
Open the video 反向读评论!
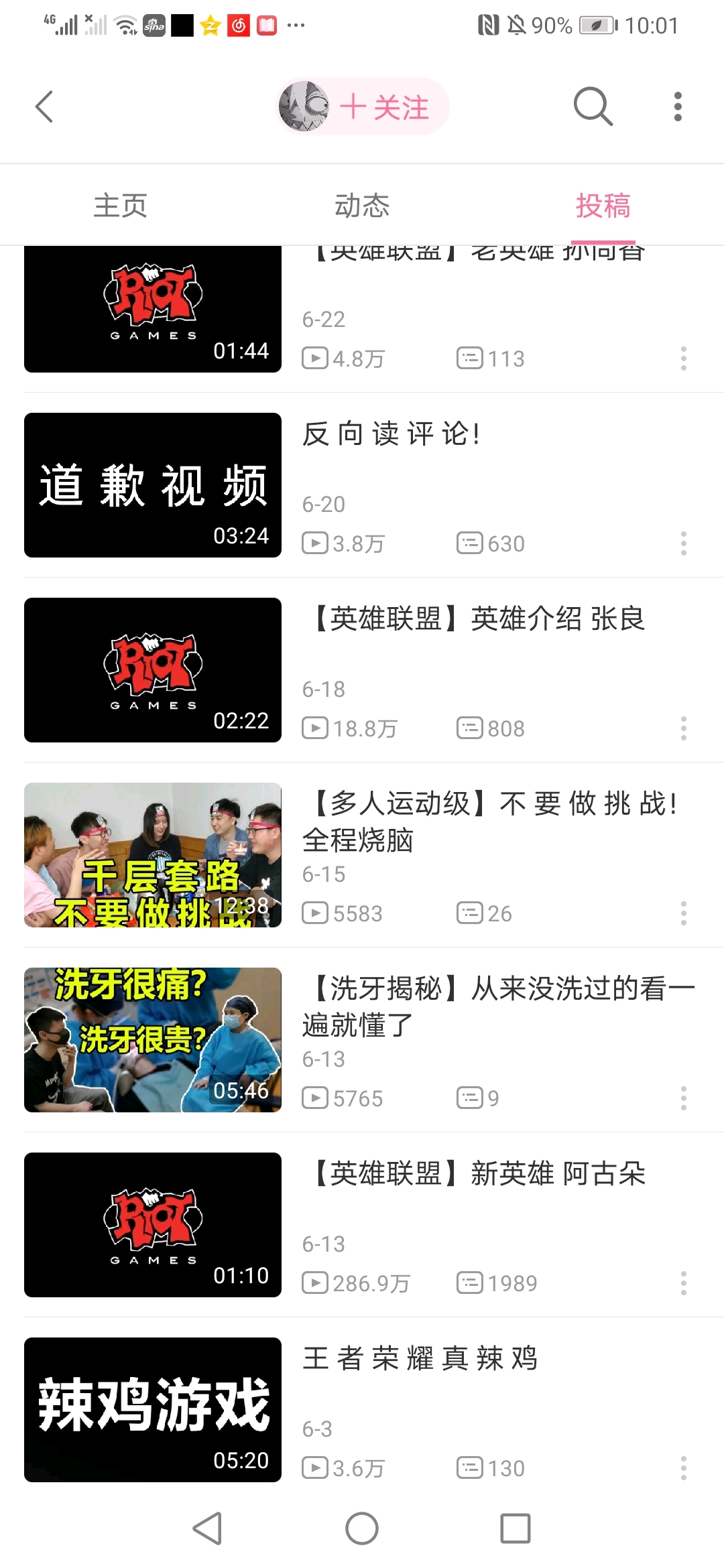coord(391,434)
